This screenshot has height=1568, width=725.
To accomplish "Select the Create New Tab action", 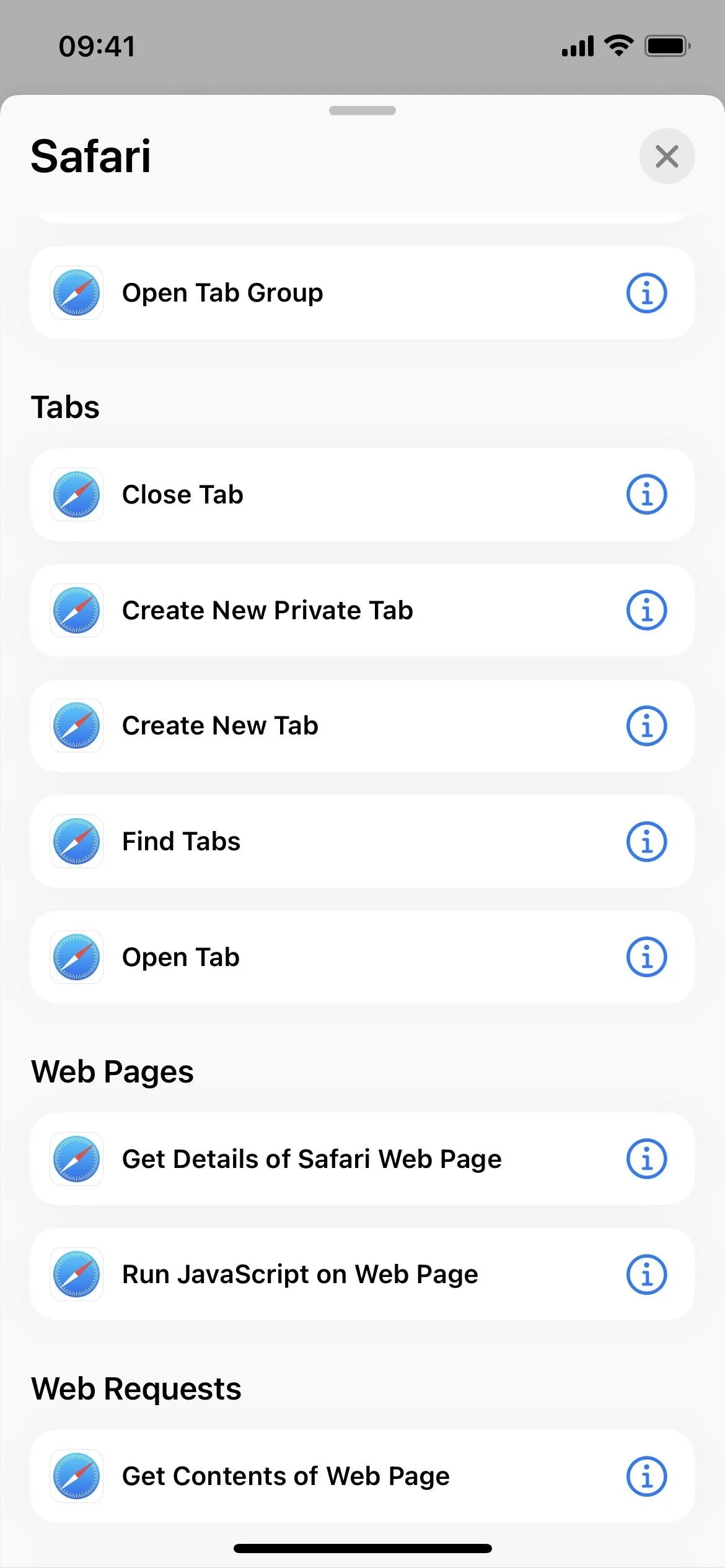I will [362, 726].
